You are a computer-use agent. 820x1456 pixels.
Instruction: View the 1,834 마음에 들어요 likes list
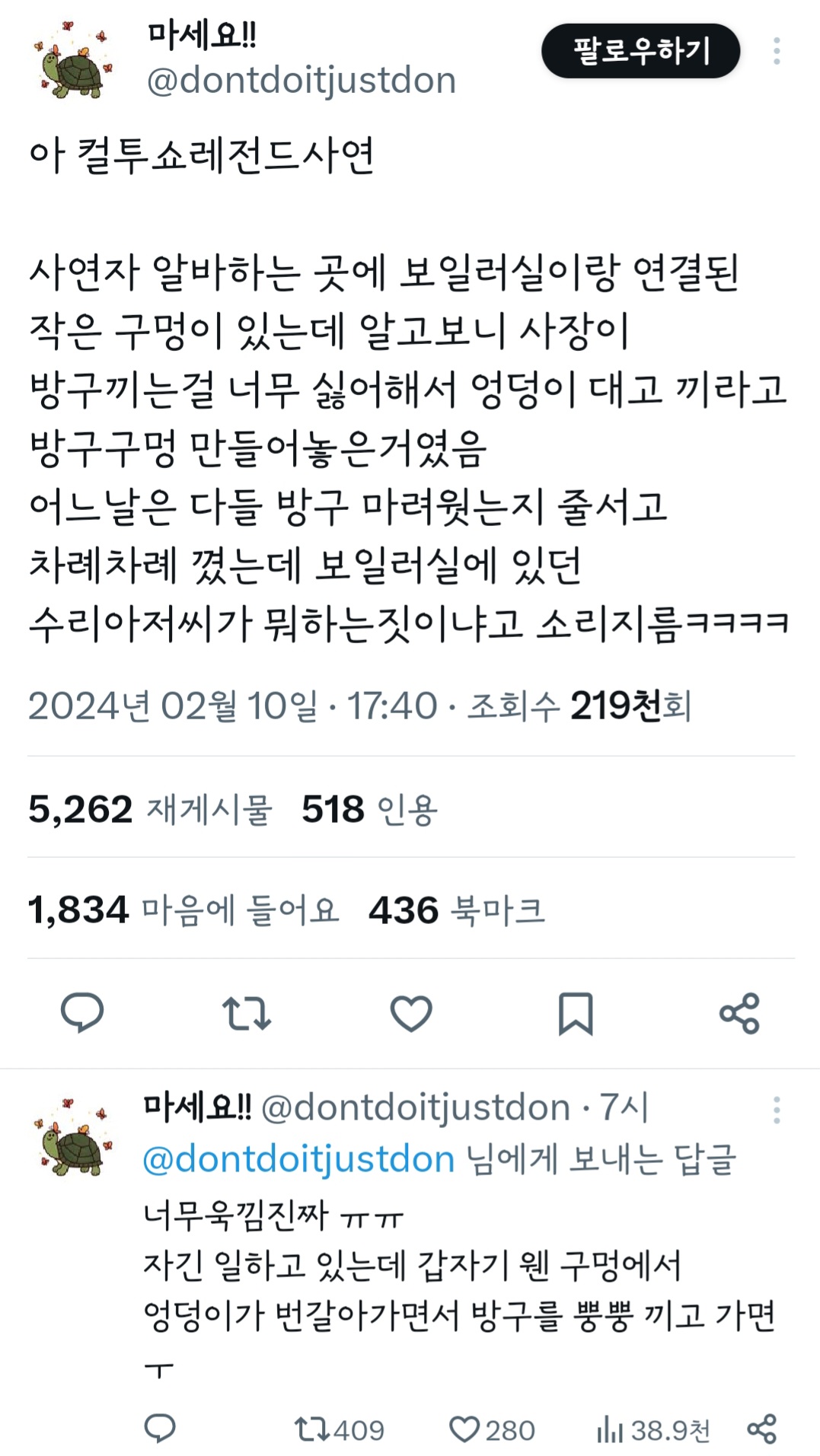183,910
